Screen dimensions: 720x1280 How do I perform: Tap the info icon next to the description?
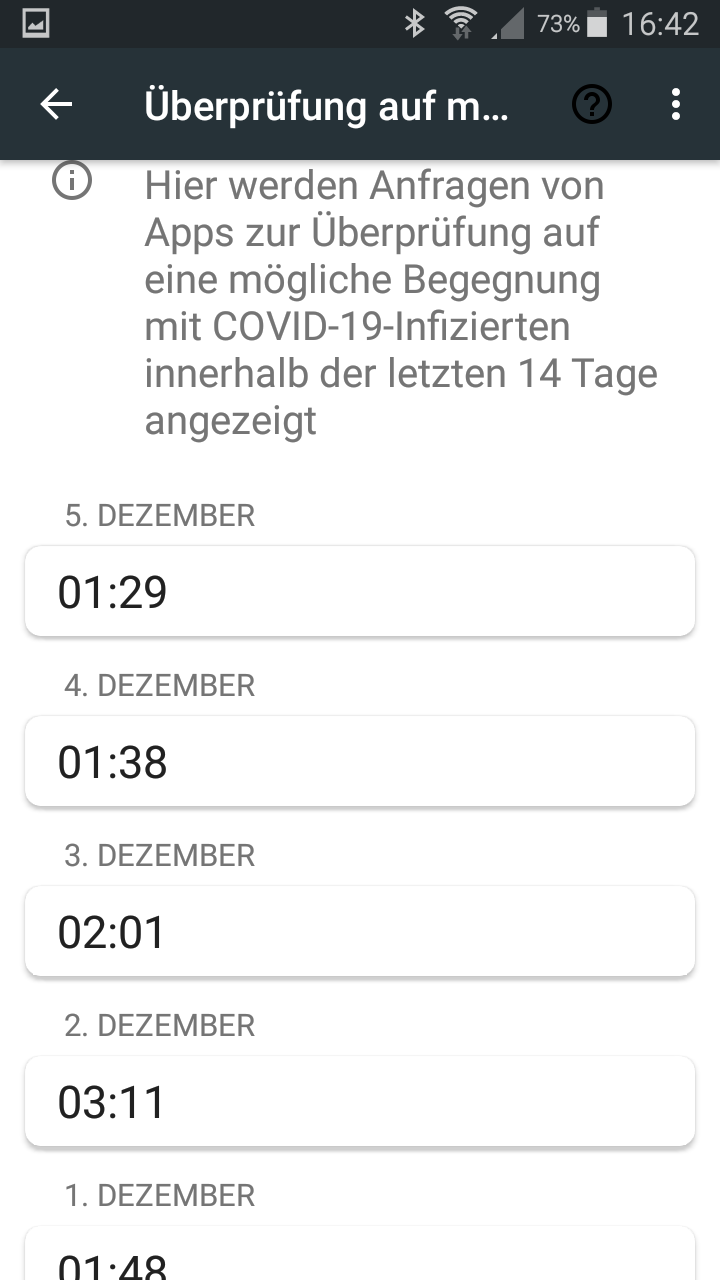point(73,182)
